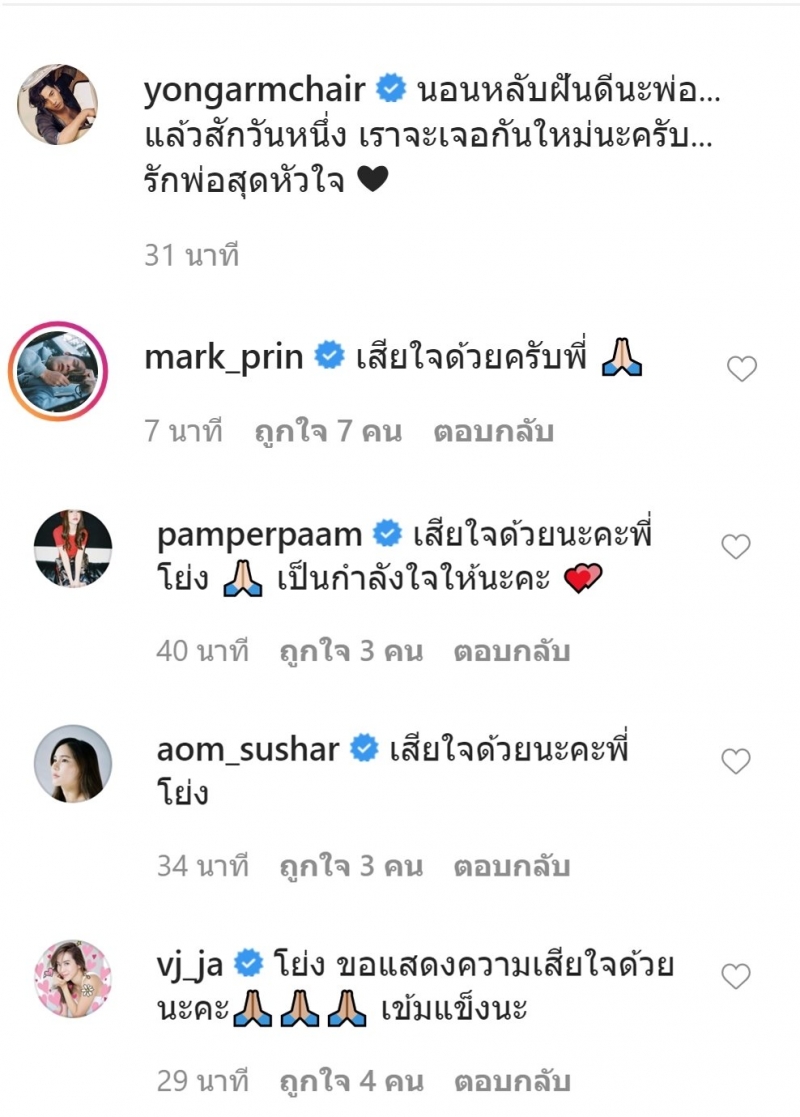Like pamperpaam's comment

(x=736, y=546)
